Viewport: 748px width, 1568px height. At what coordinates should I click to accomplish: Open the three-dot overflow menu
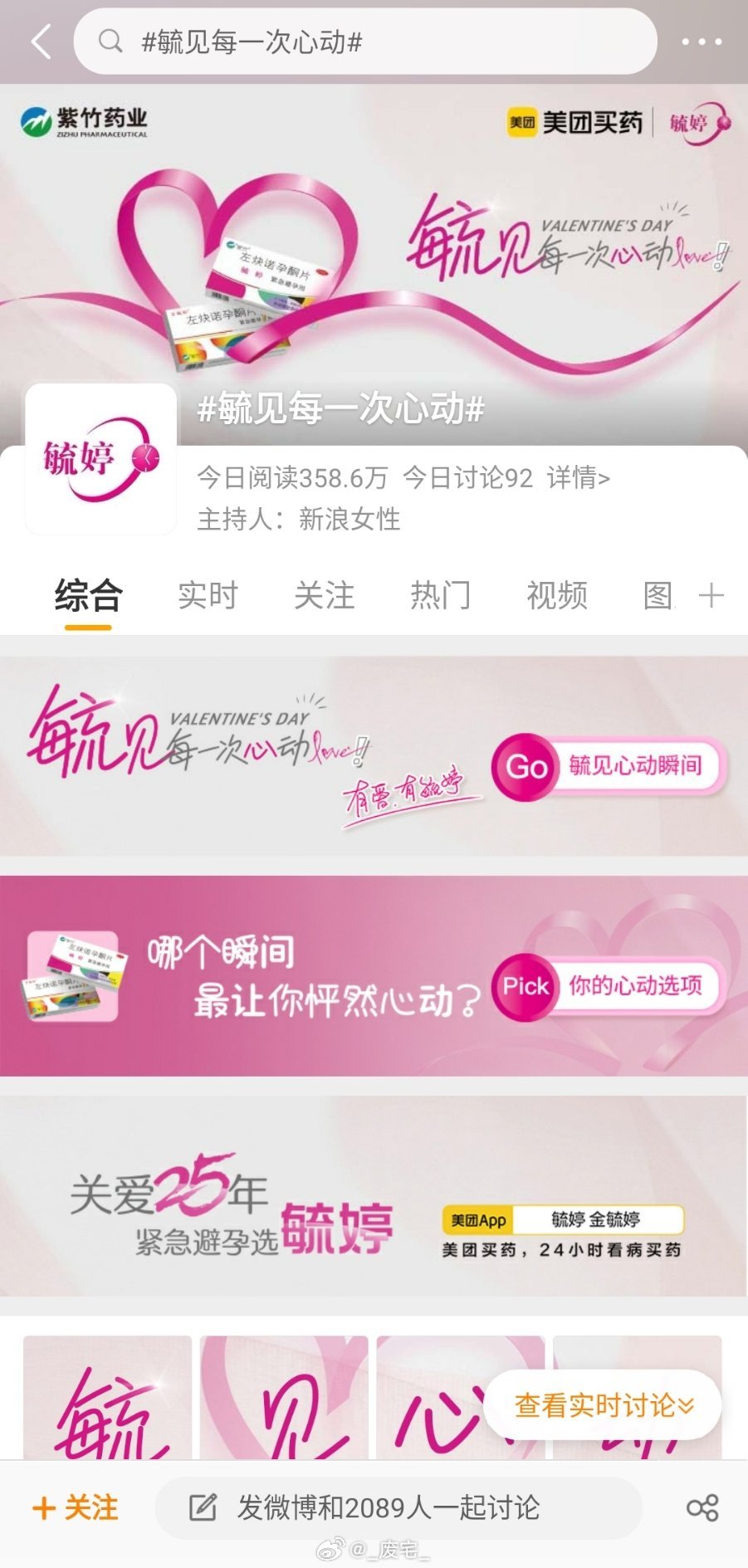click(702, 42)
